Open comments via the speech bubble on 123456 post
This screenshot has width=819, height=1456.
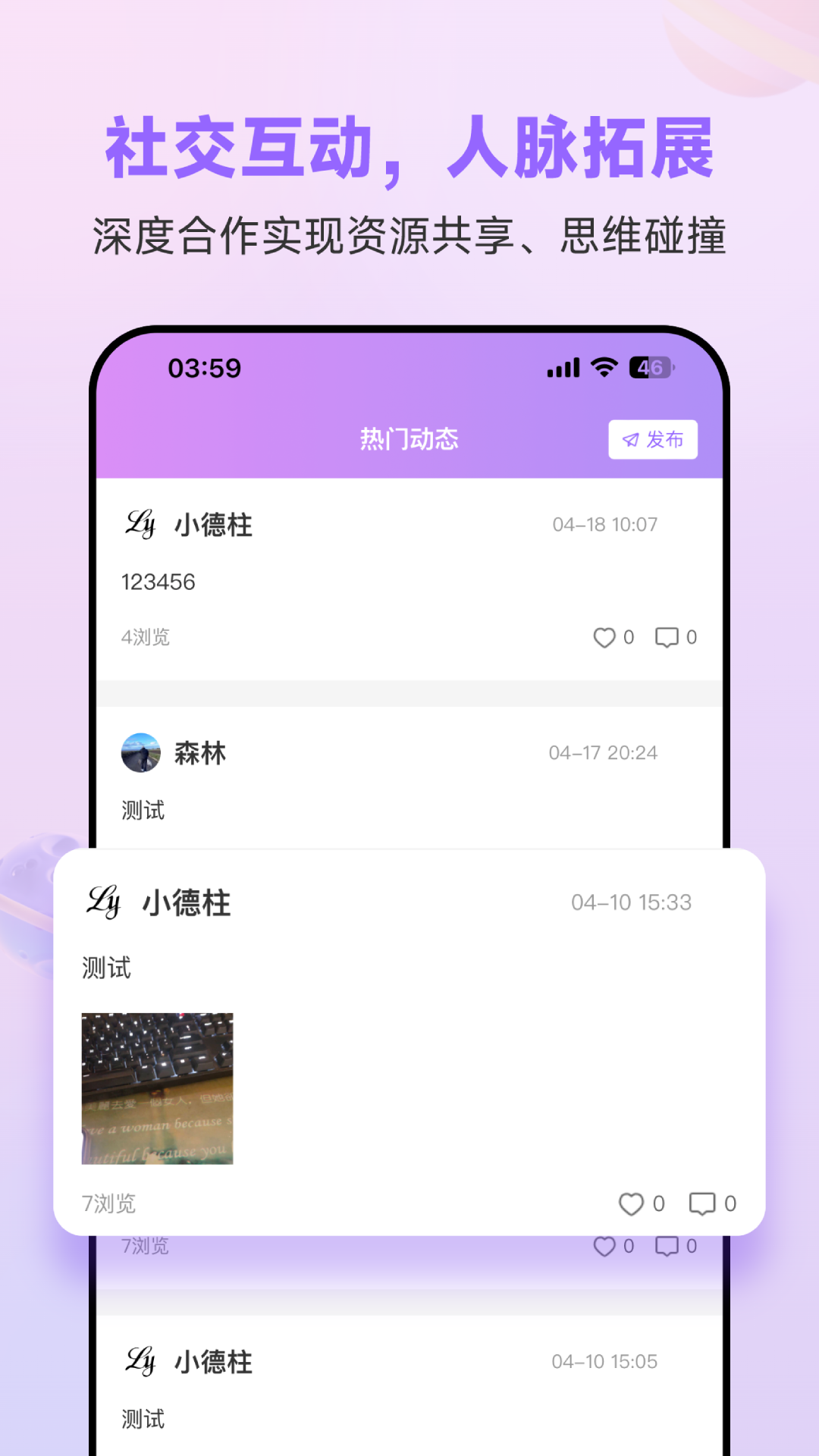pos(667,637)
